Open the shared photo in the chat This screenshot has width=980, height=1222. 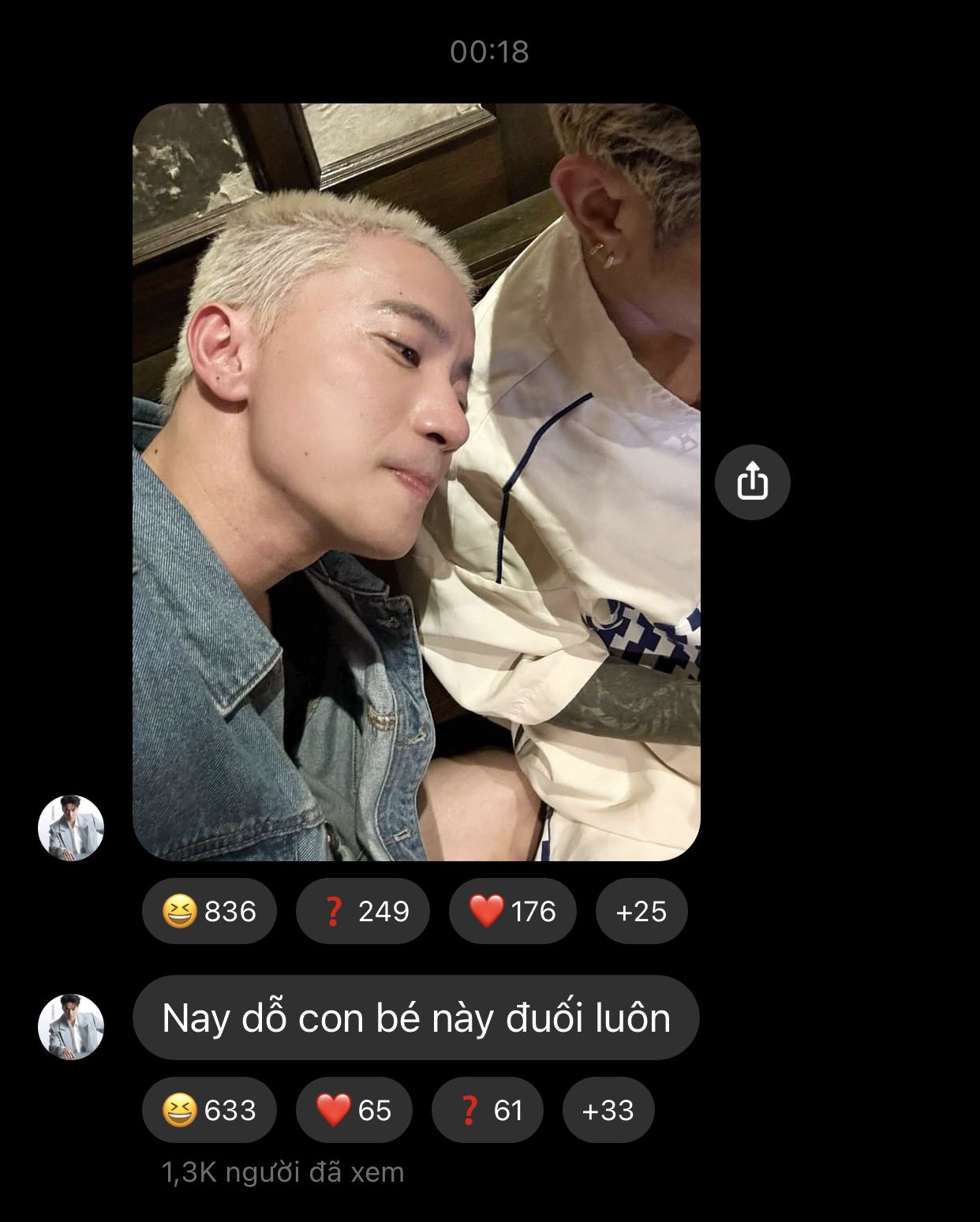click(x=416, y=482)
